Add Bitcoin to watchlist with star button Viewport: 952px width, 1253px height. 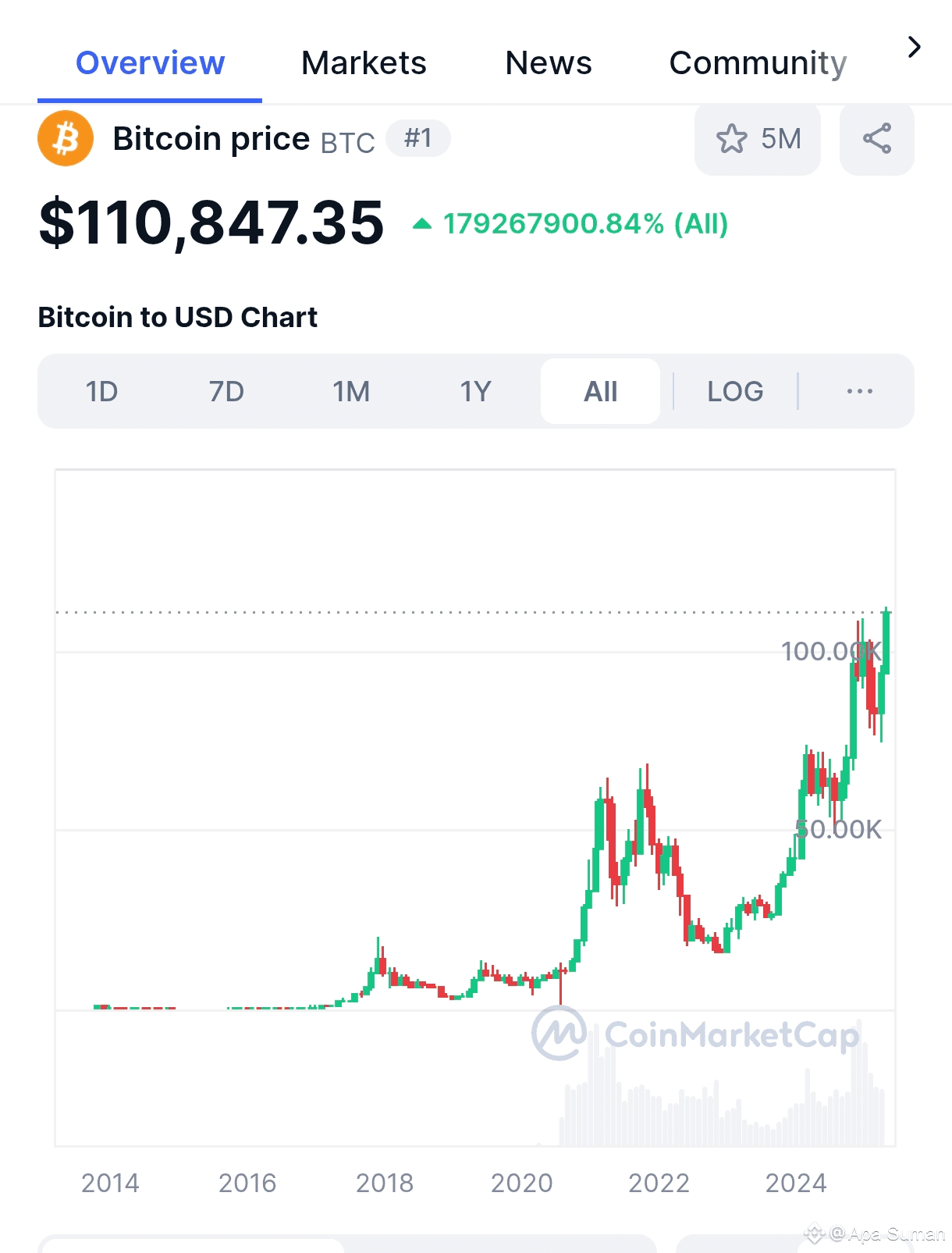(x=757, y=139)
